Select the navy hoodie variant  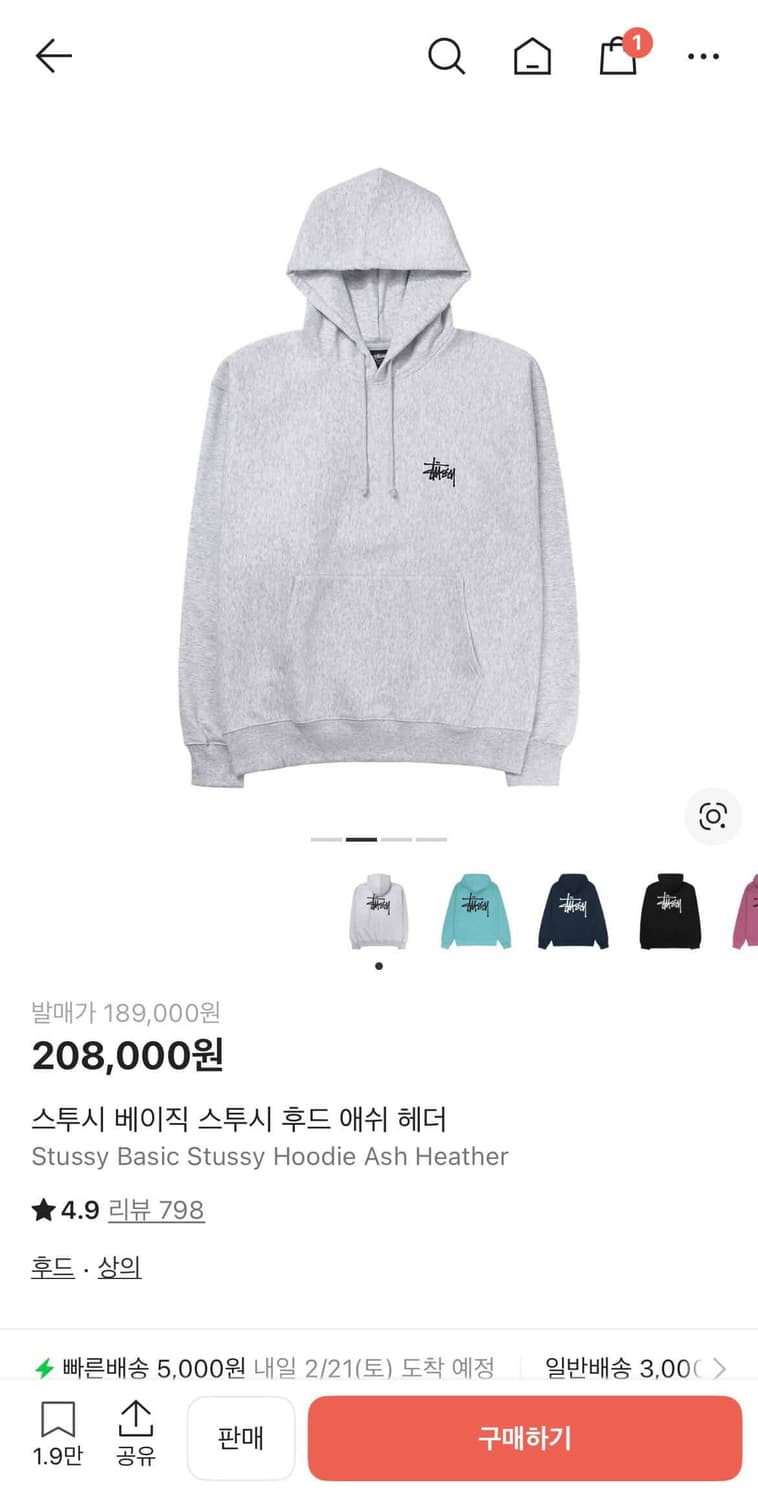(x=573, y=912)
